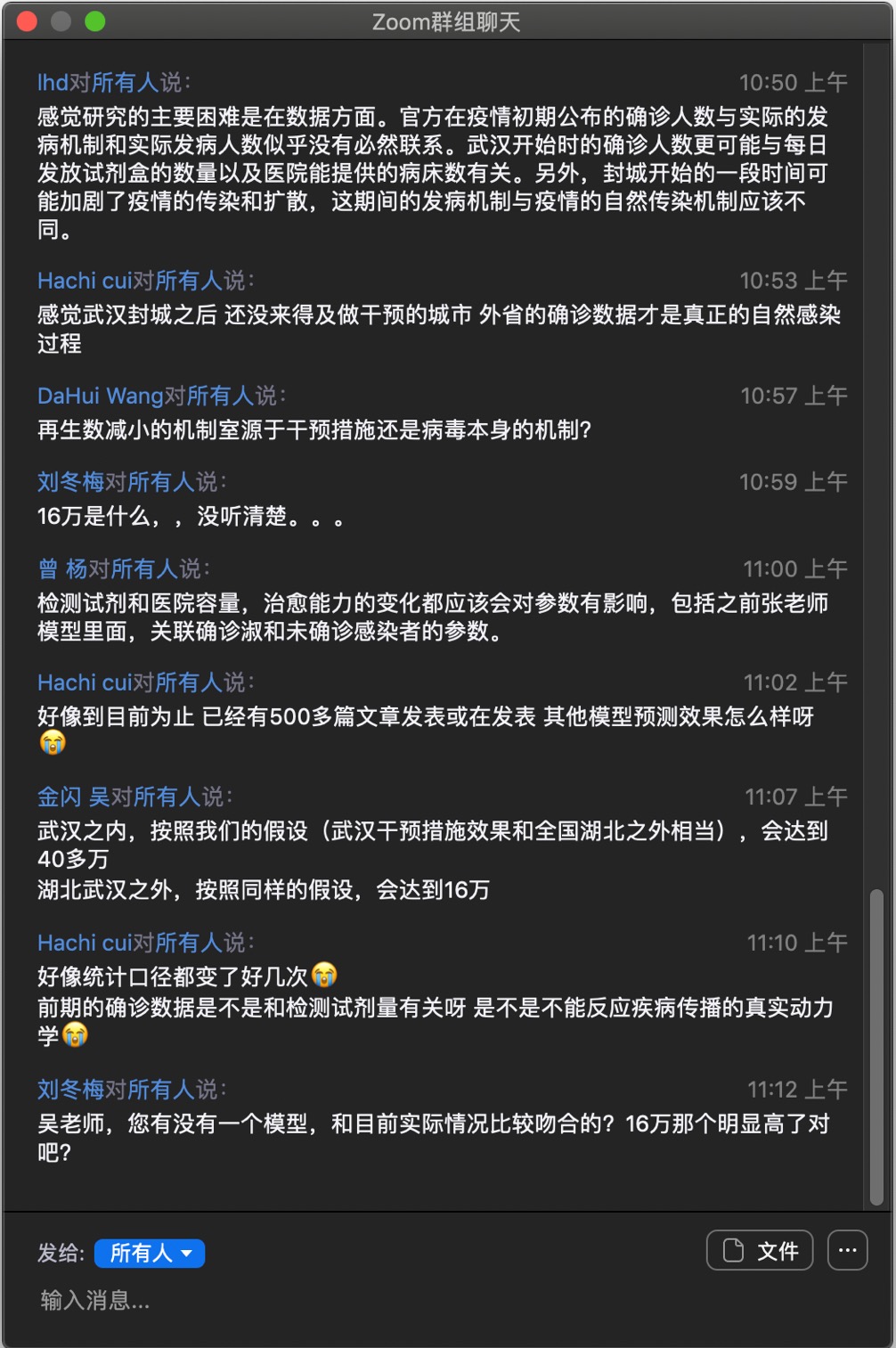Maximize the chat window

tap(94, 21)
